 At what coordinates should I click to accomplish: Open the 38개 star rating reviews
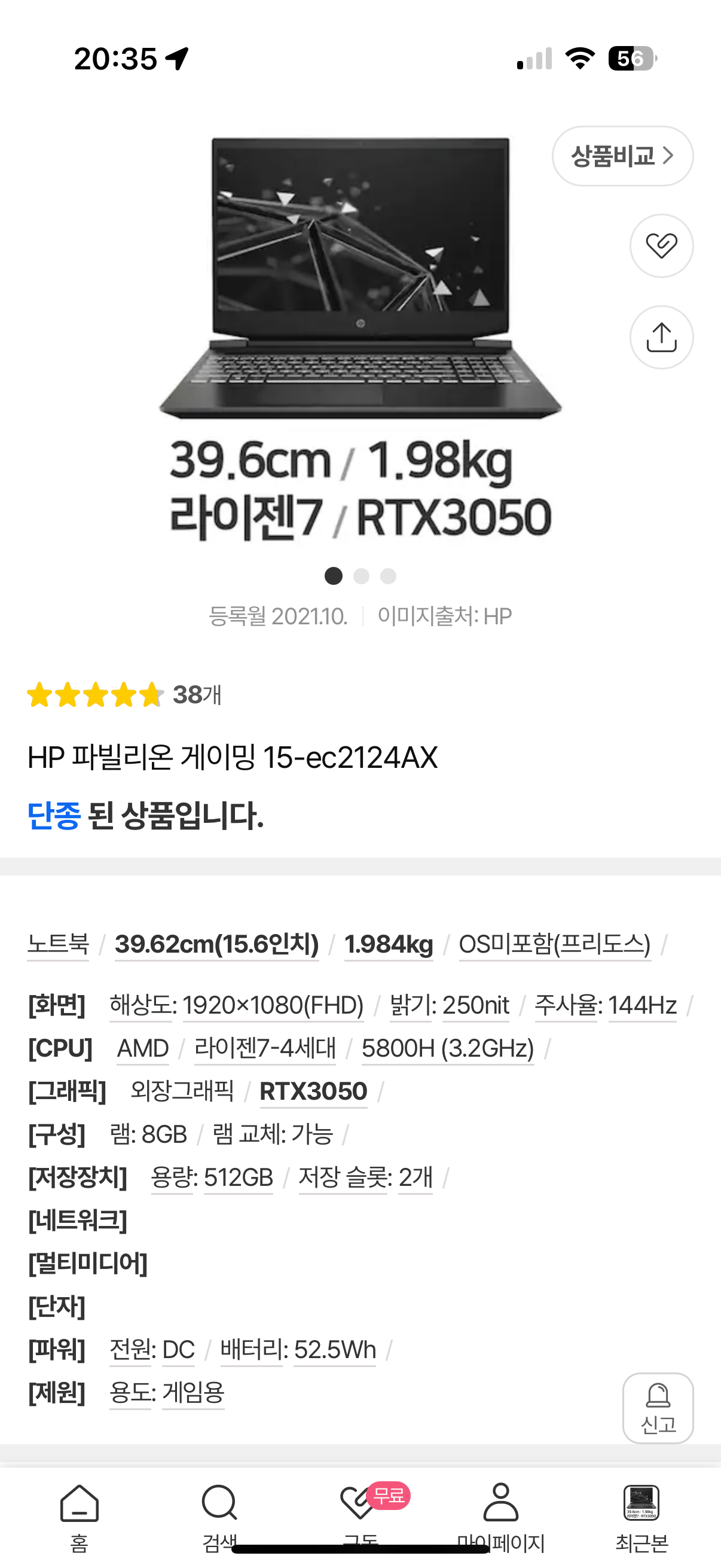(x=125, y=694)
